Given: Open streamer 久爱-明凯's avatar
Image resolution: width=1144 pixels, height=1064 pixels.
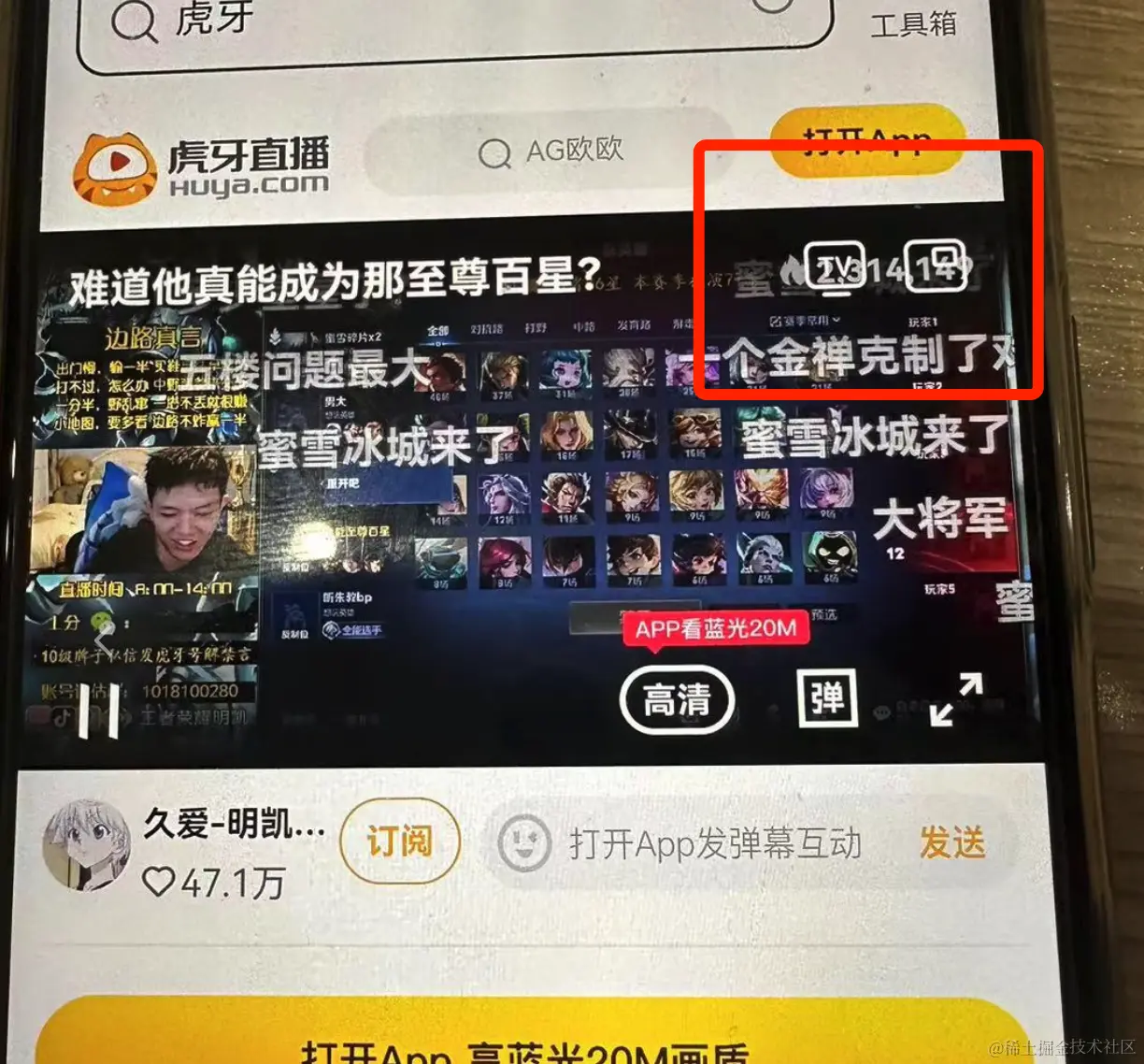Looking at the screenshot, I should coord(87,844).
